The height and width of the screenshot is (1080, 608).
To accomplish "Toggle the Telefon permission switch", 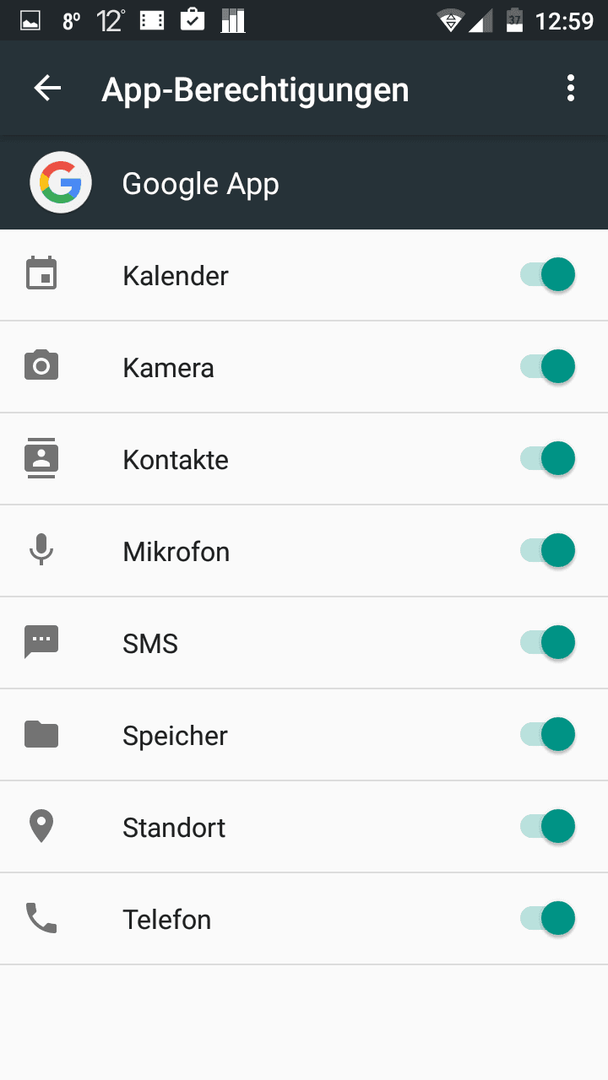I will click(x=547, y=918).
